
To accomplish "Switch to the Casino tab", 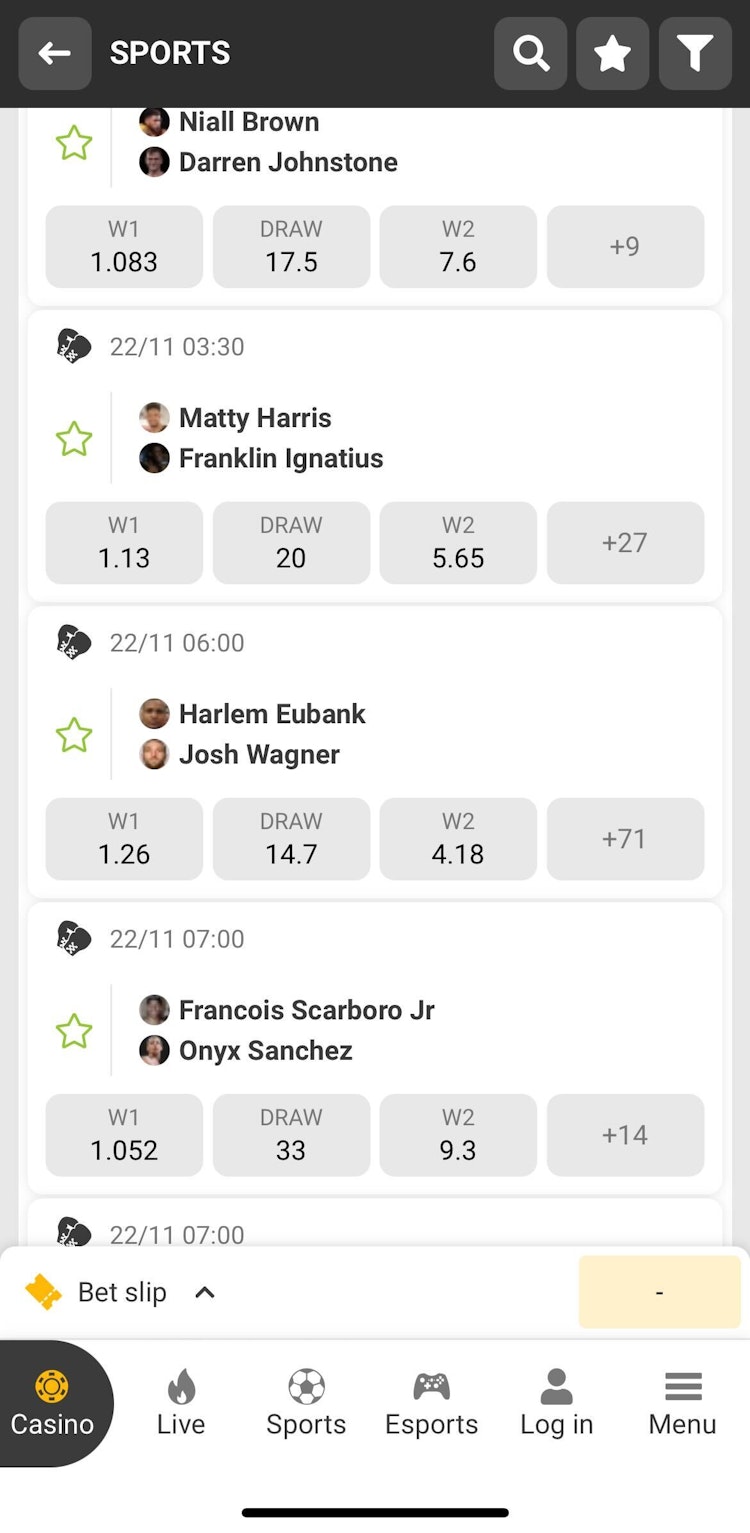I will [52, 1404].
